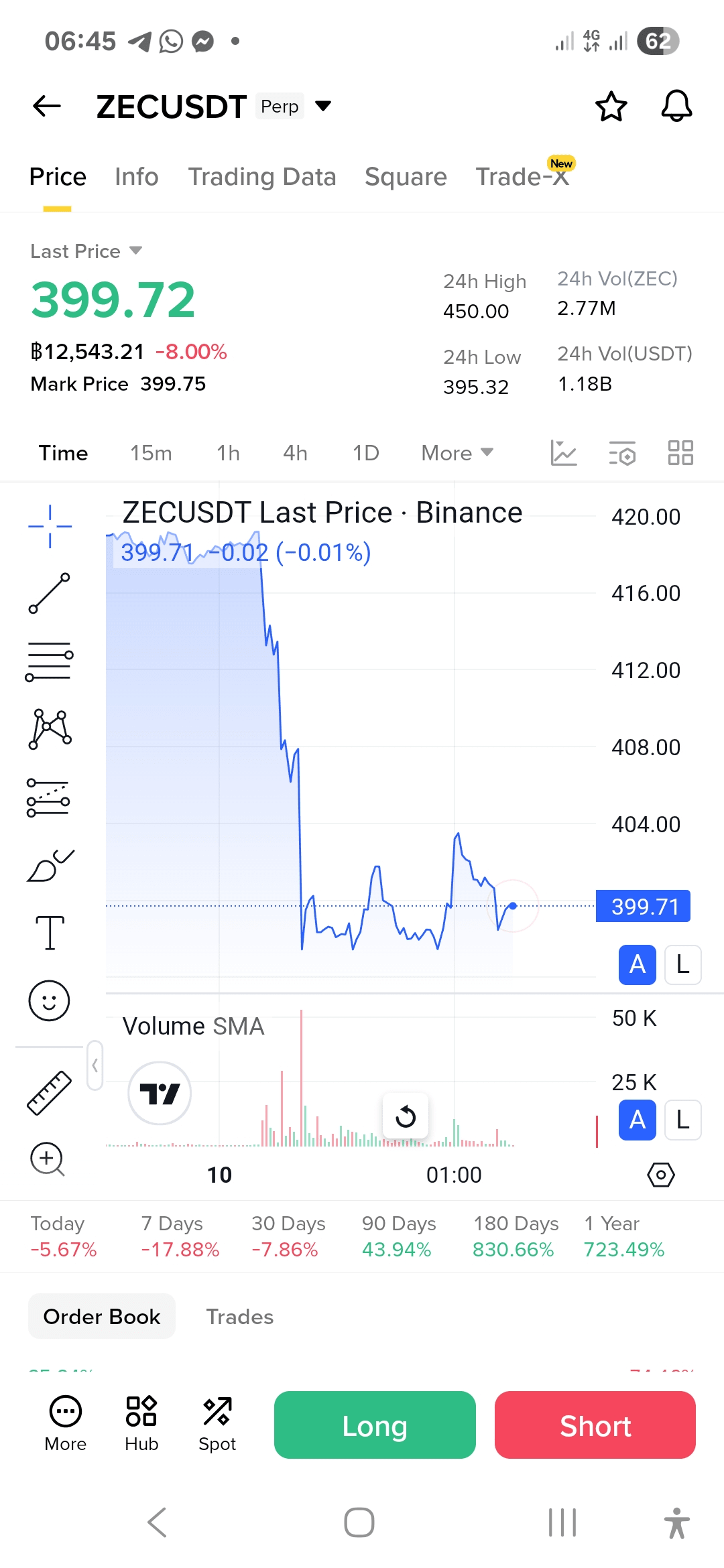Add ZECUSDT to favorites with star
Image resolution: width=724 pixels, height=1568 pixels.
[x=611, y=107]
